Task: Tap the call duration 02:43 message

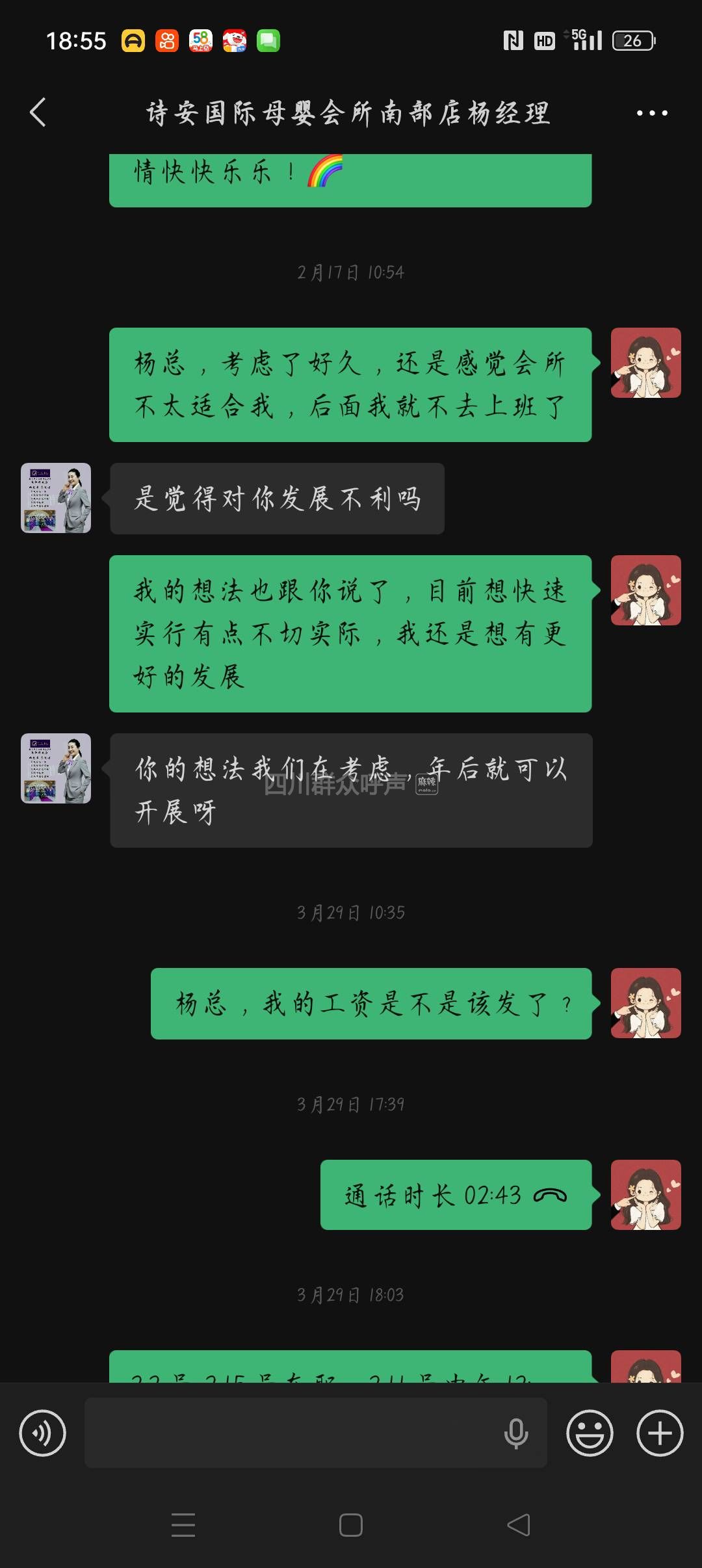Action: pos(456,1195)
